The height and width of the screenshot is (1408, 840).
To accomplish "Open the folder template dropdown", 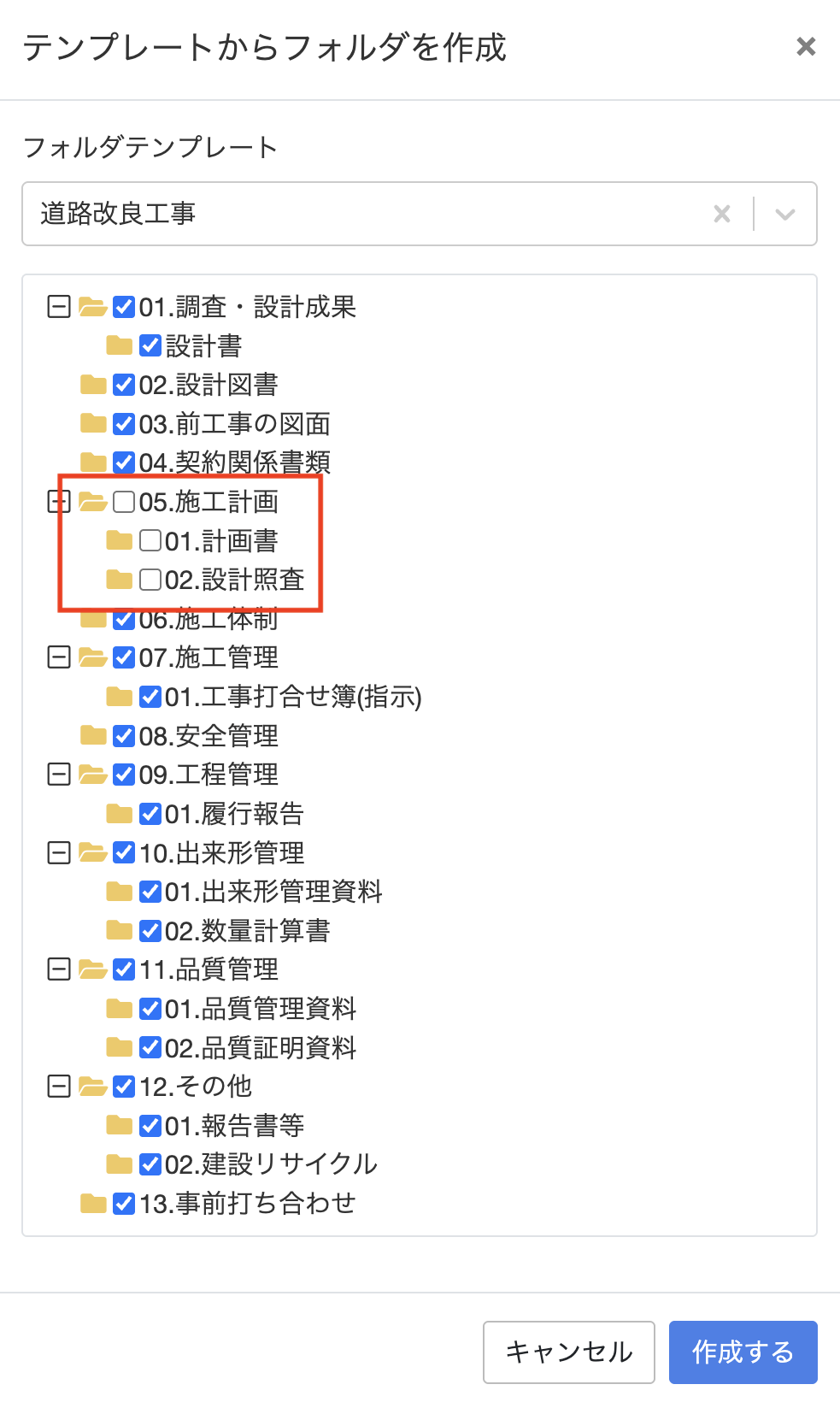I will point(785,214).
